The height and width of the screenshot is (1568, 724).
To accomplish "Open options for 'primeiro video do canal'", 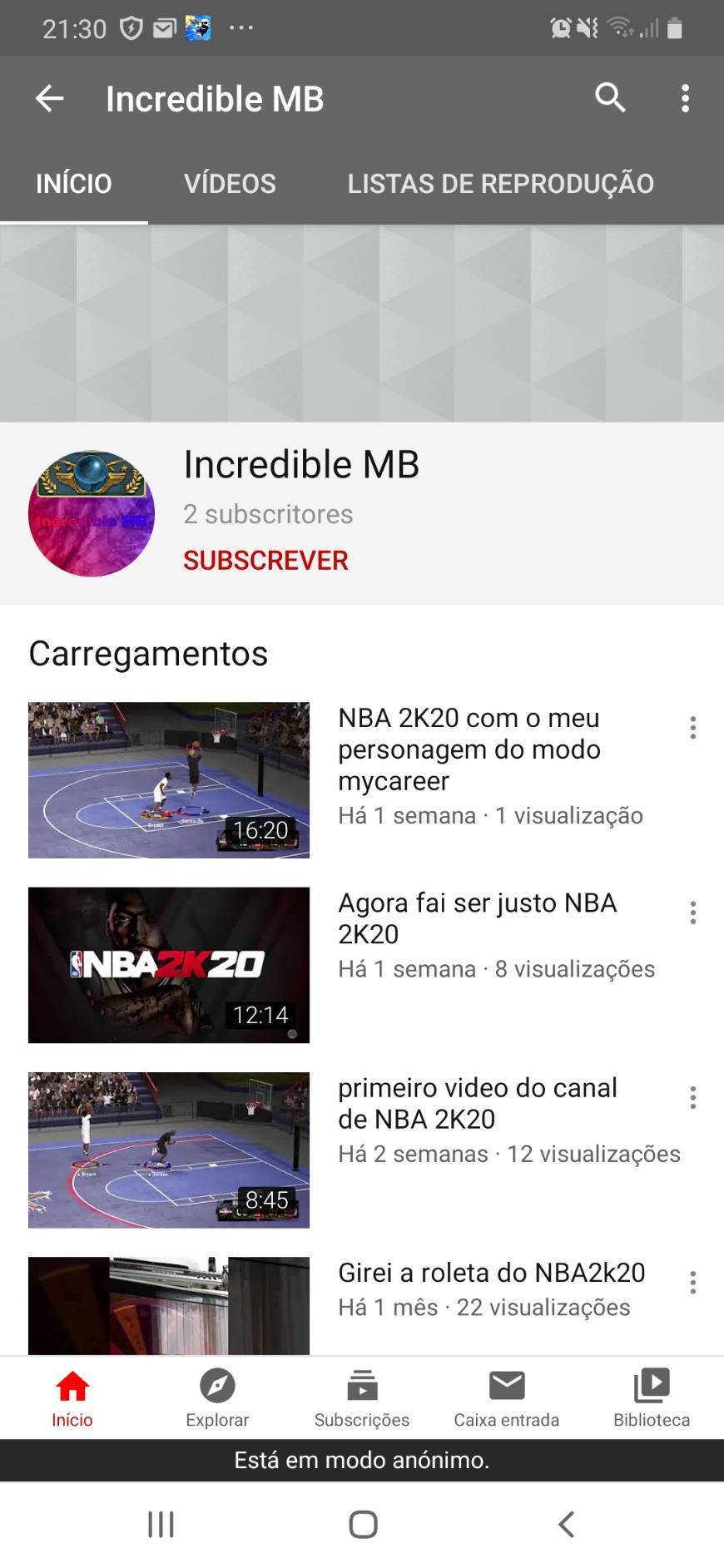I will tap(692, 1097).
